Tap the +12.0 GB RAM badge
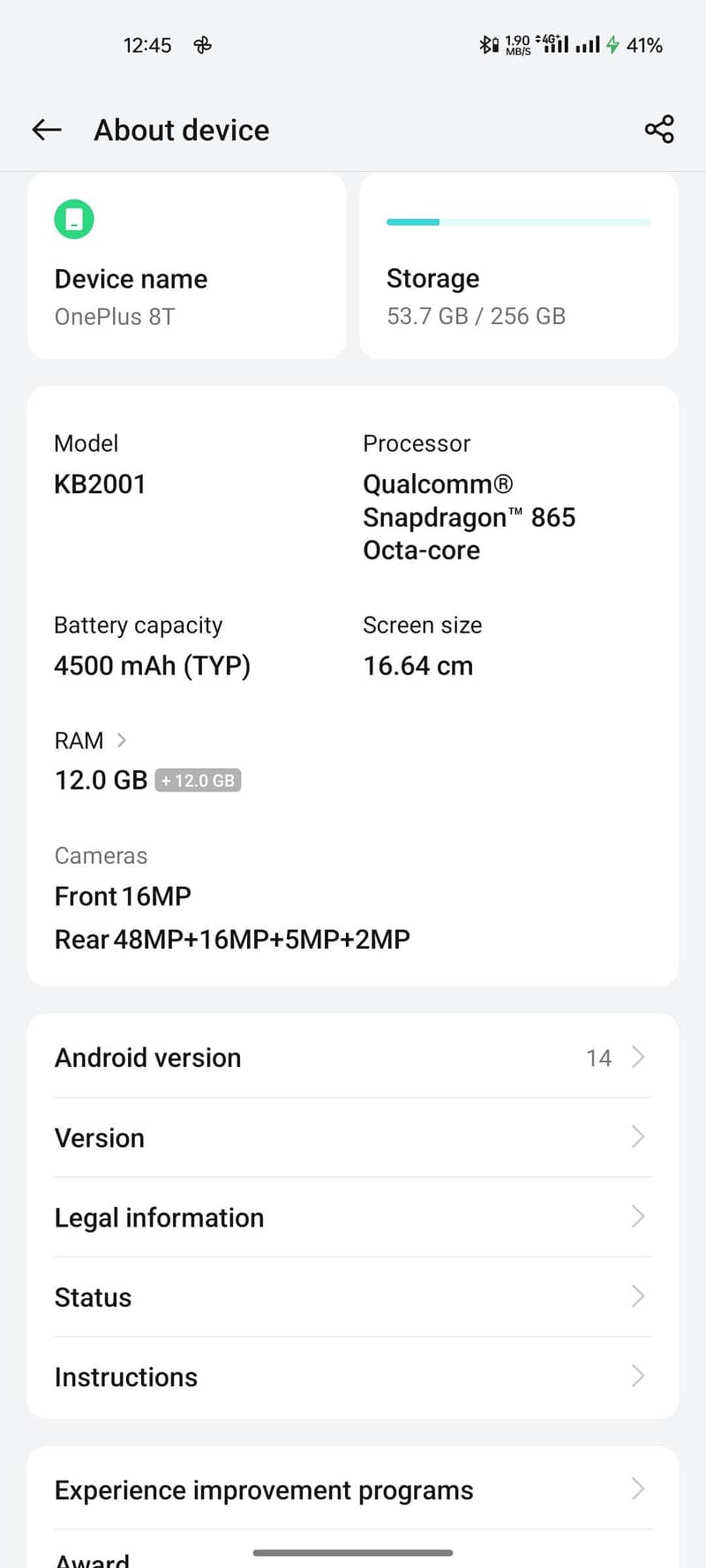This screenshot has height=1568, width=706. [x=198, y=780]
